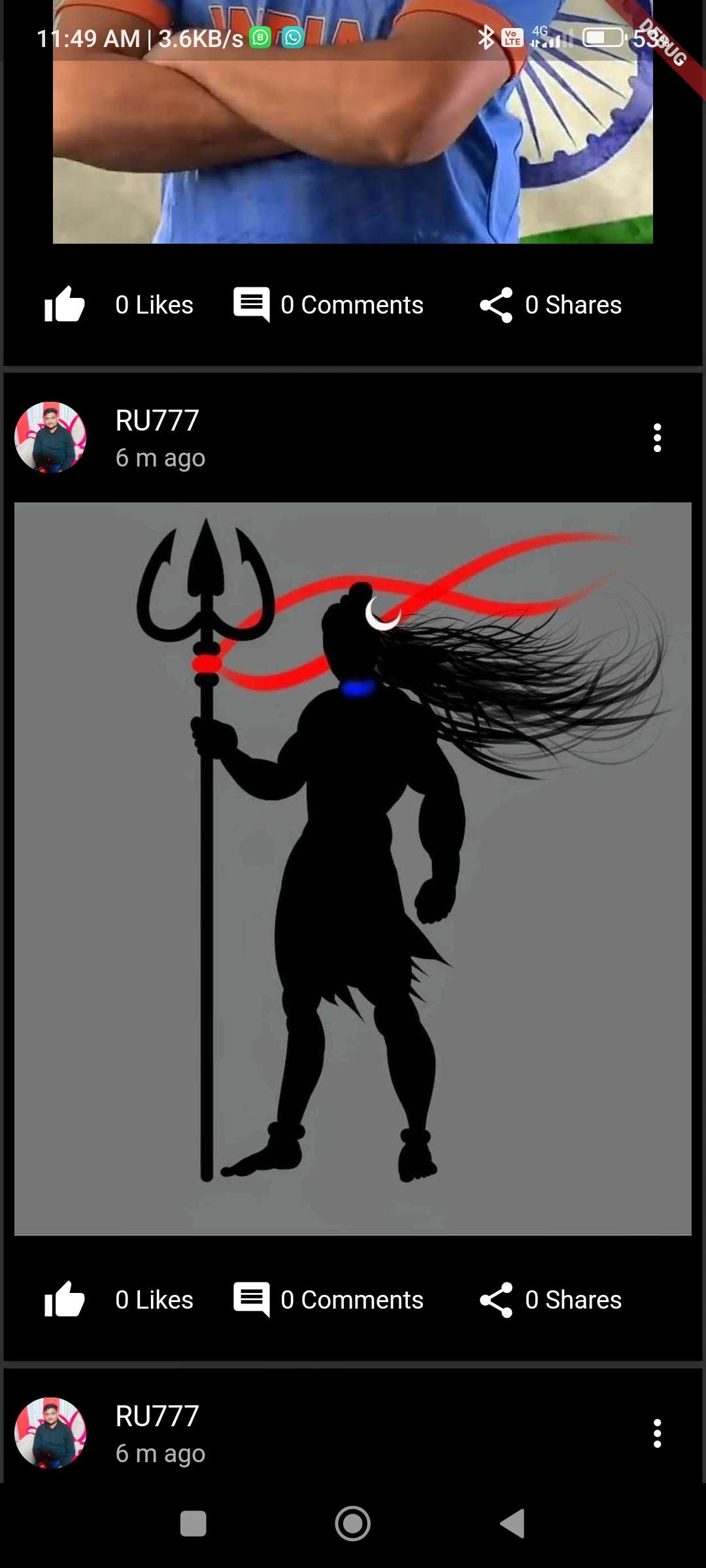View the RU777 profile picture on the bottom post
The height and width of the screenshot is (1568, 706).
pyautogui.click(x=50, y=1433)
